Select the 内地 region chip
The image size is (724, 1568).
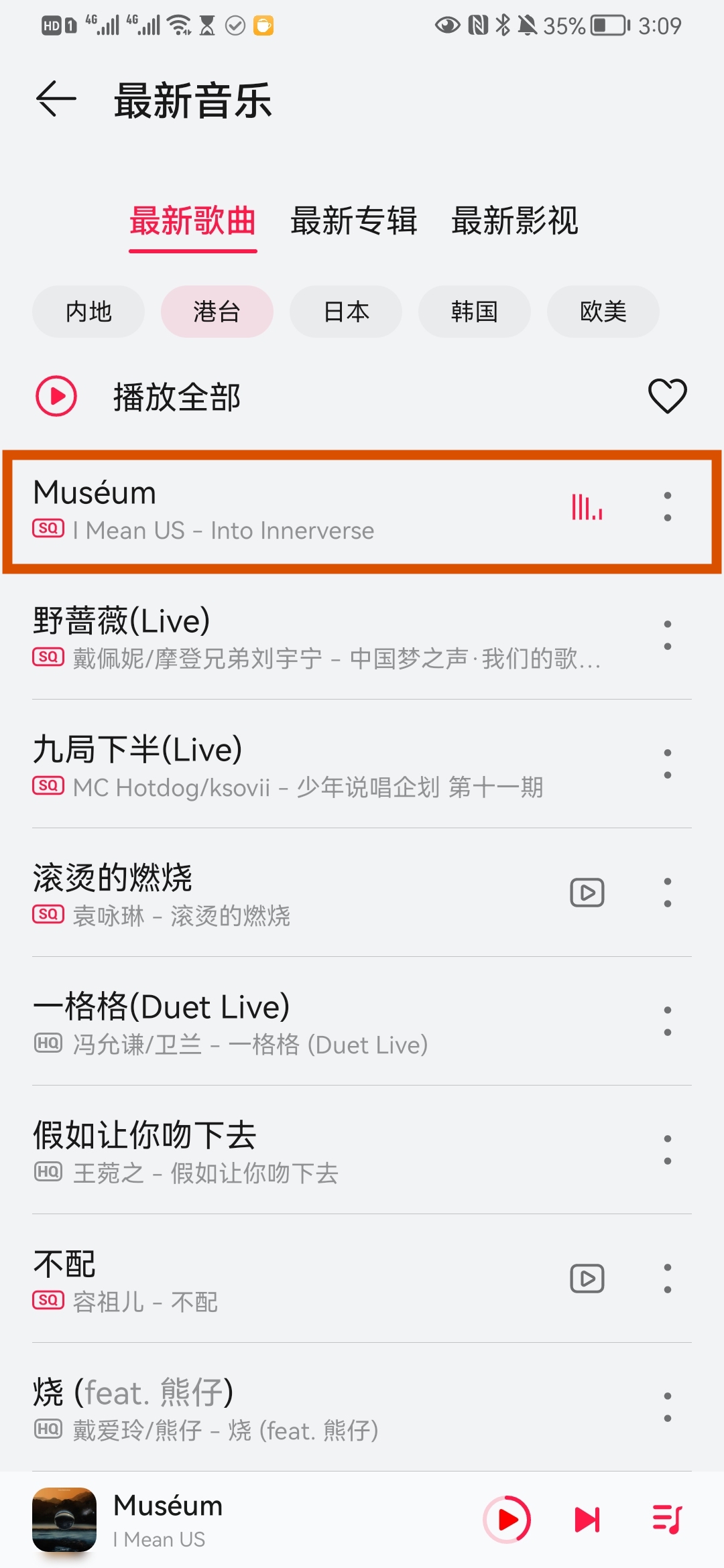click(x=88, y=312)
